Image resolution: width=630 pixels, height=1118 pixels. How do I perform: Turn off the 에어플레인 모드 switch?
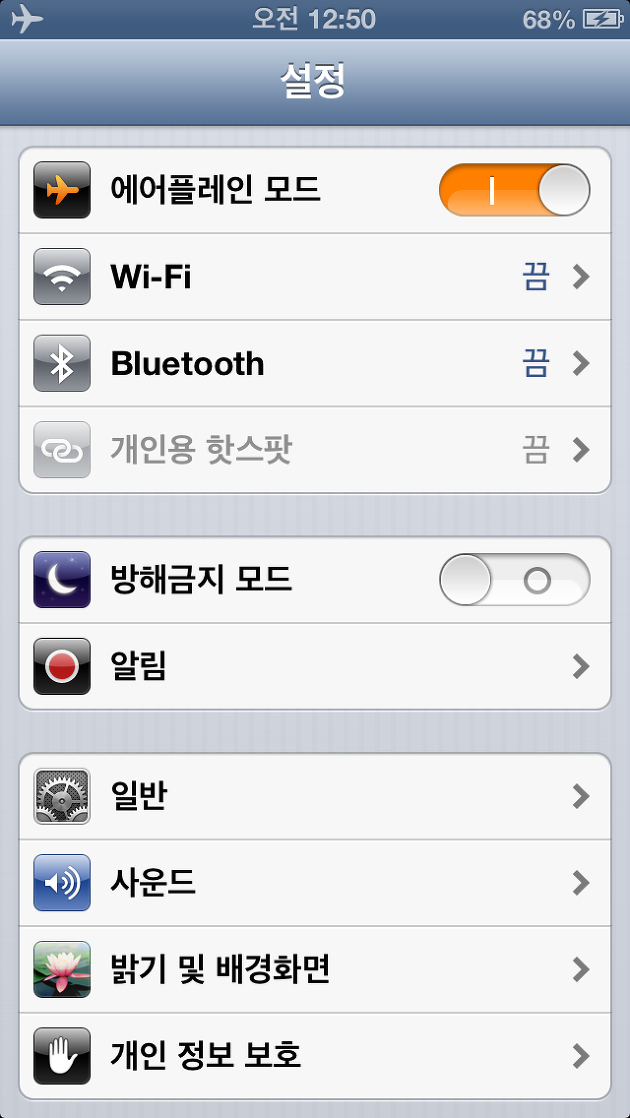click(x=515, y=190)
